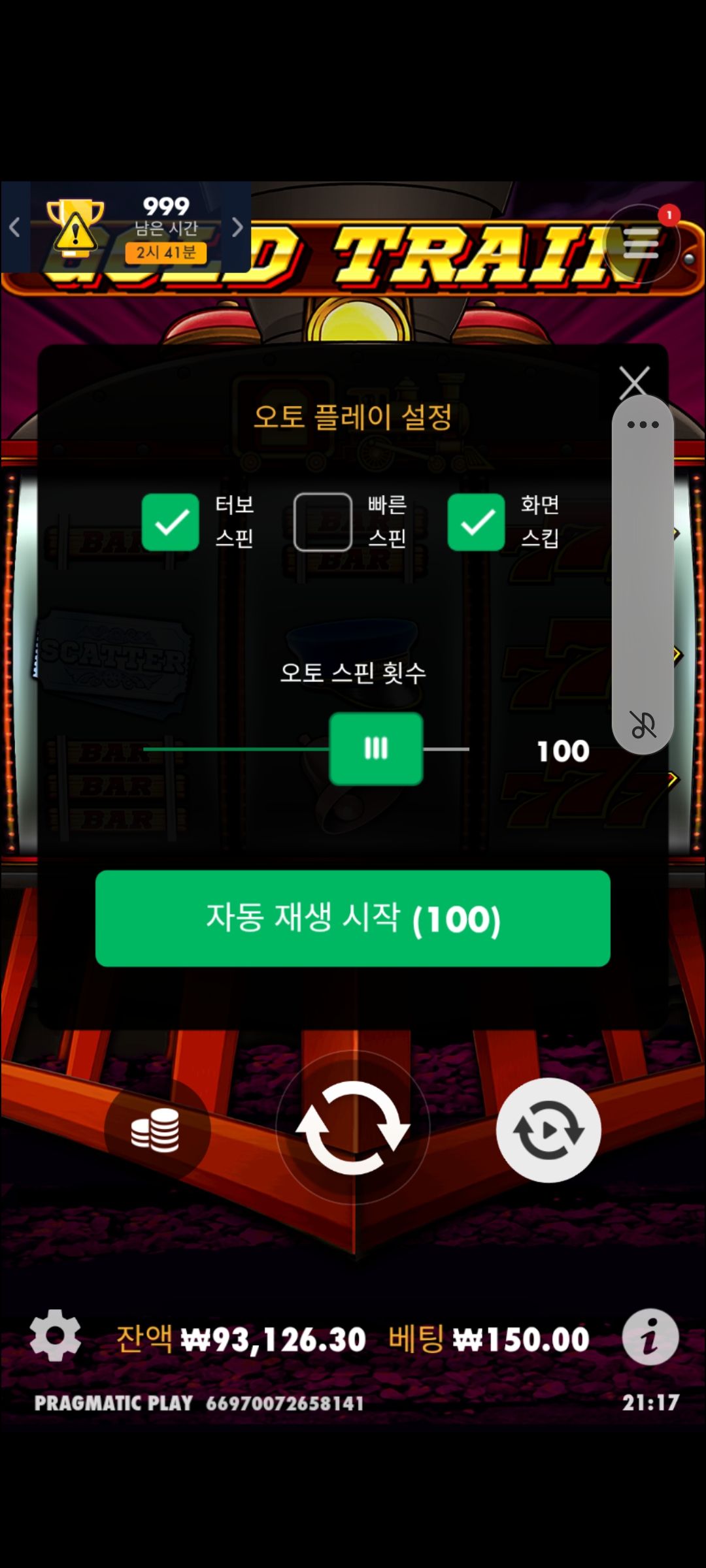Screen dimensions: 706x1568
Task: Open the three-dot floating panel options
Action: point(643,425)
